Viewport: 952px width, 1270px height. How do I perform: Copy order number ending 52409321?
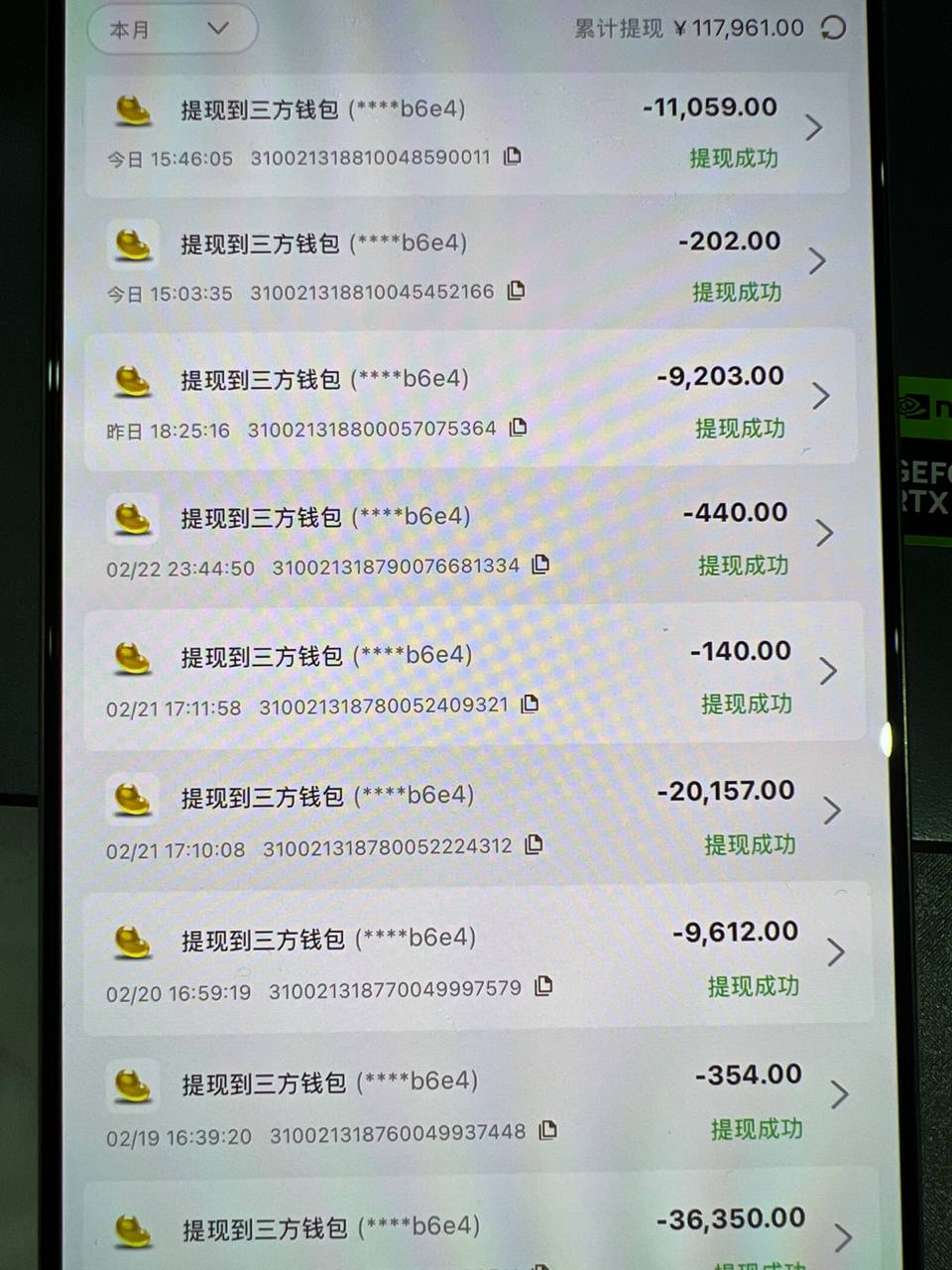pos(530,703)
